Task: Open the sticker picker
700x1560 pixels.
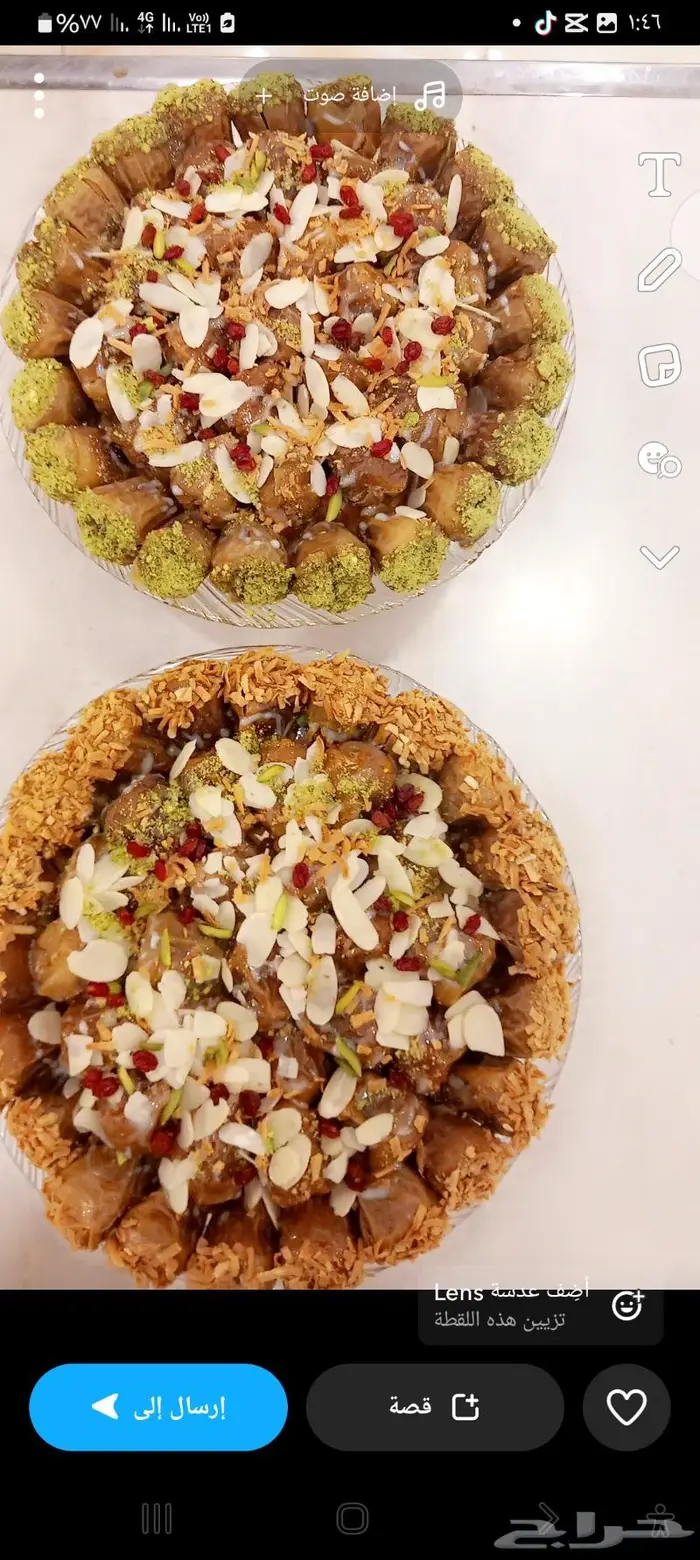Action: pyautogui.click(x=659, y=365)
